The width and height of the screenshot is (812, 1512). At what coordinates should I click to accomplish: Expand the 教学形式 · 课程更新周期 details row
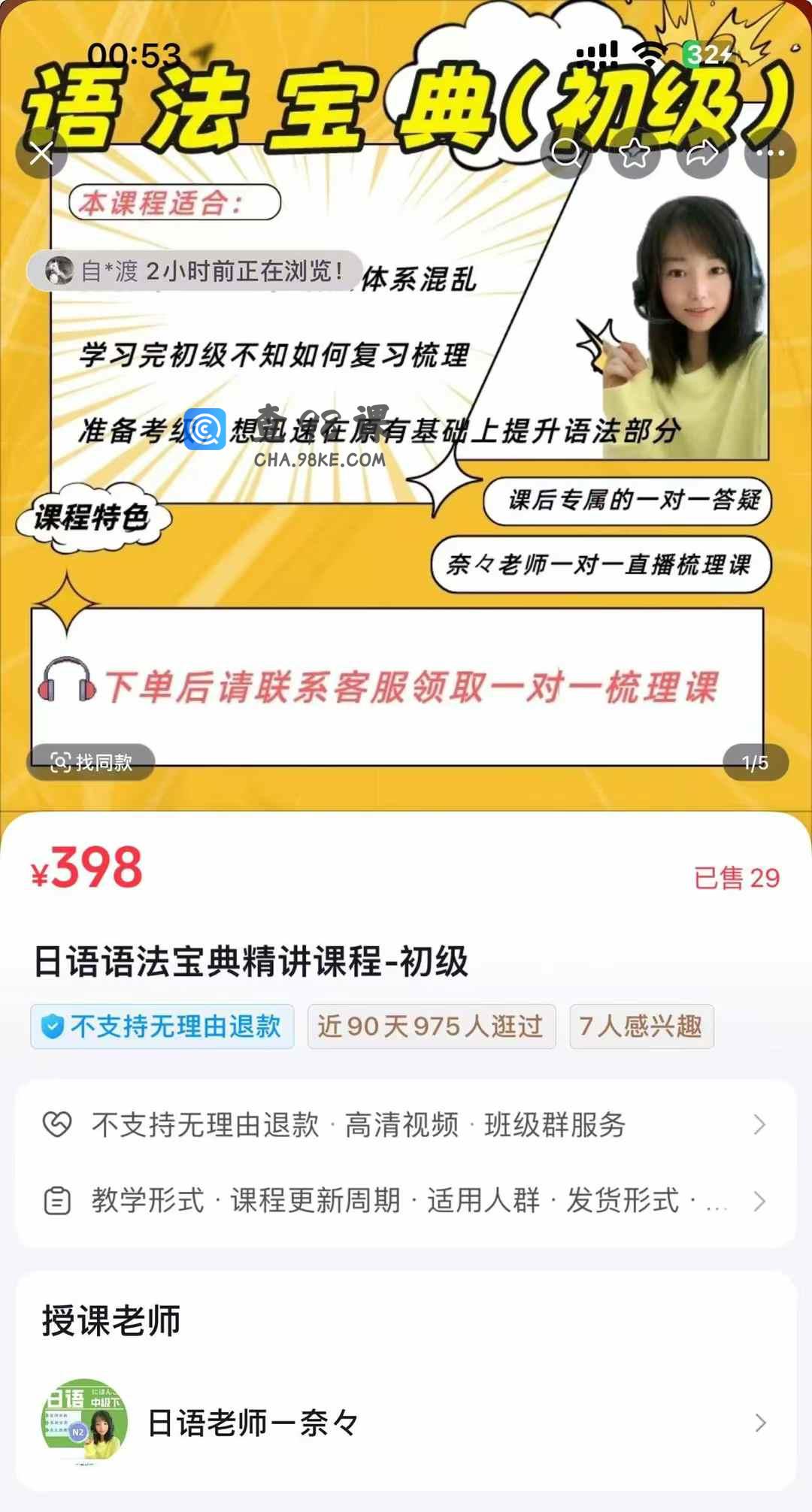pyautogui.click(x=406, y=1201)
